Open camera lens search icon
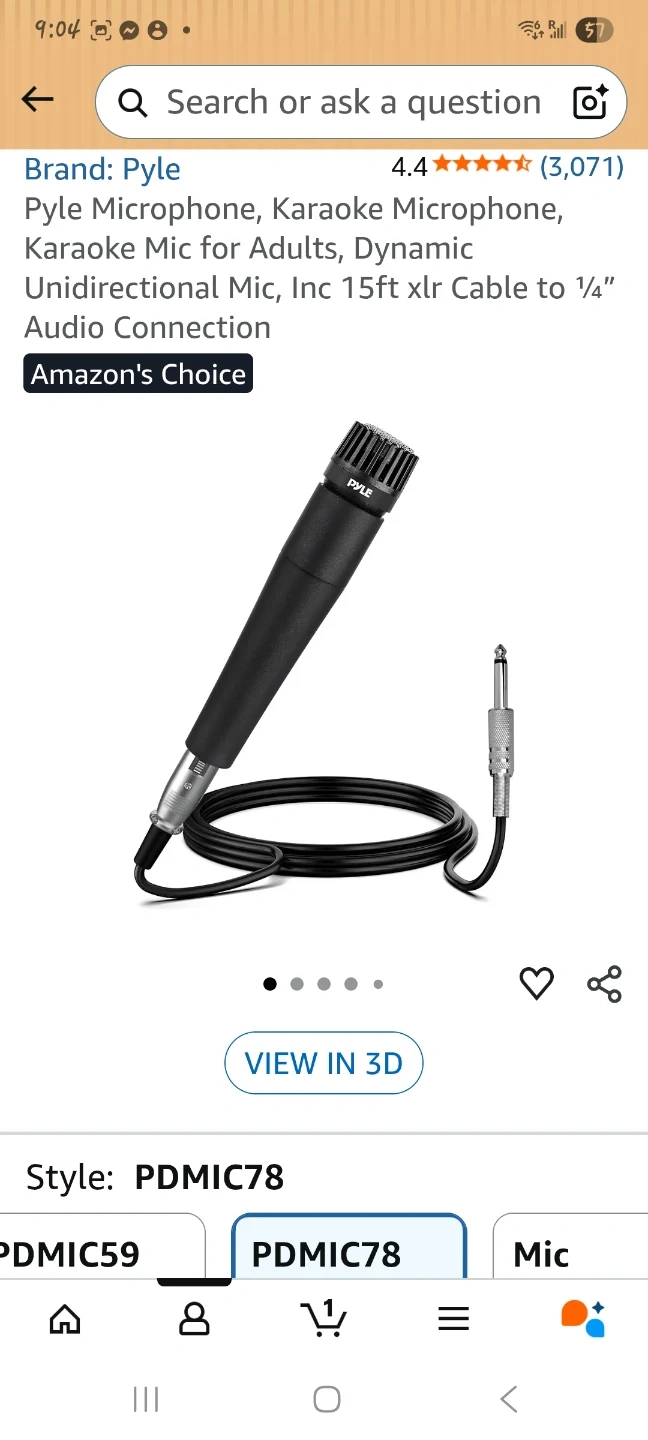This screenshot has width=648, height=1440. (x=590, y=102)
